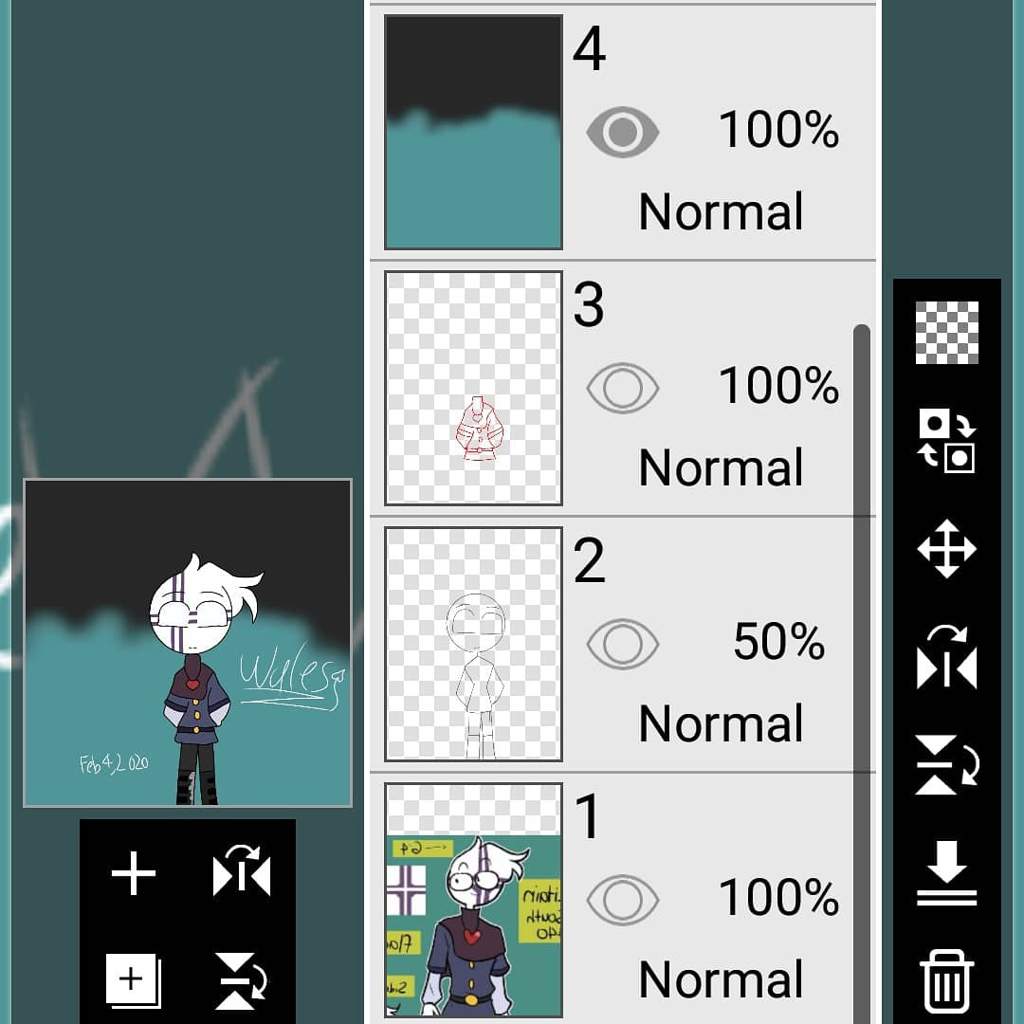Flip canvas horizontally in the bottom-left panel
The image size is (1024, 1024).
tap(242, 873)
